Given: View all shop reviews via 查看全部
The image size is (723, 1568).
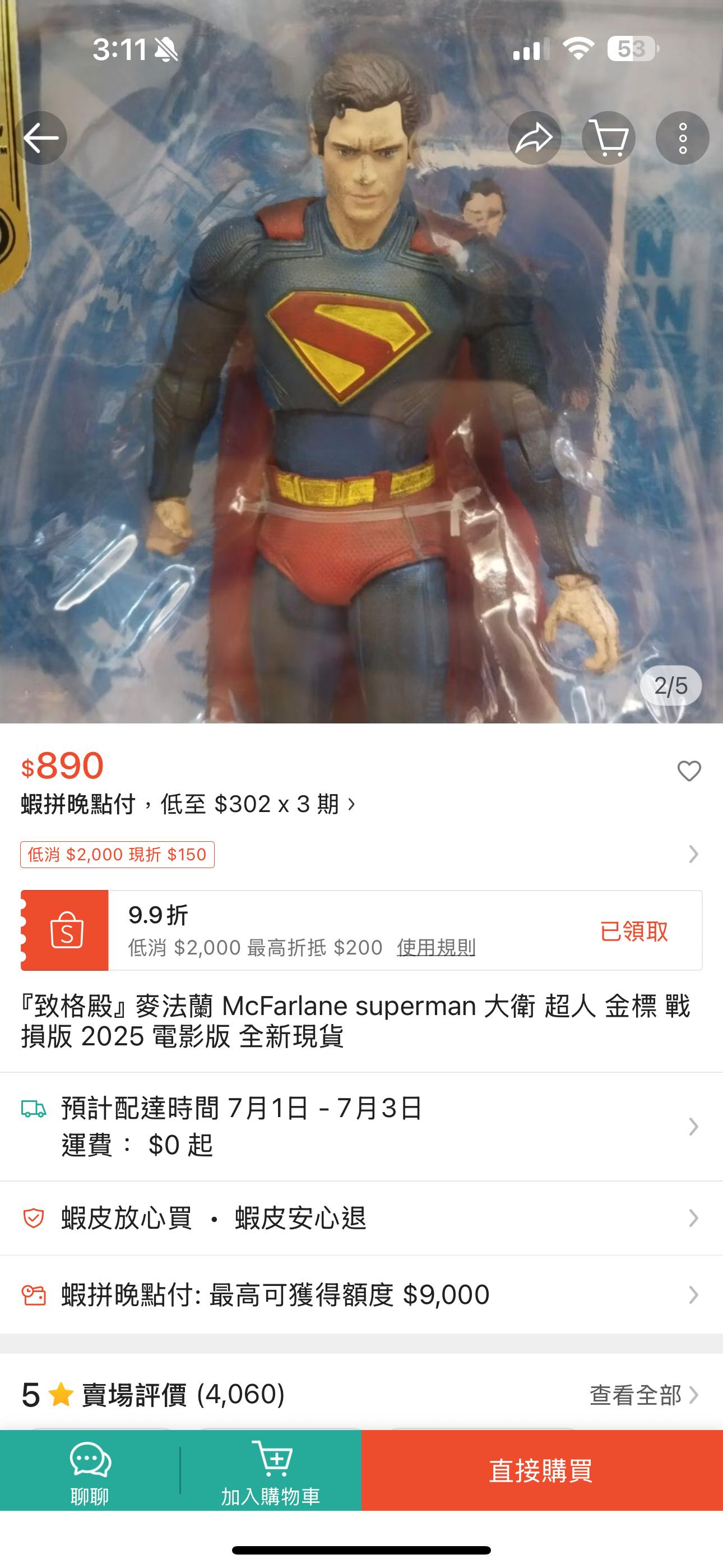Looking at the screenshot, I should 643,1395.
